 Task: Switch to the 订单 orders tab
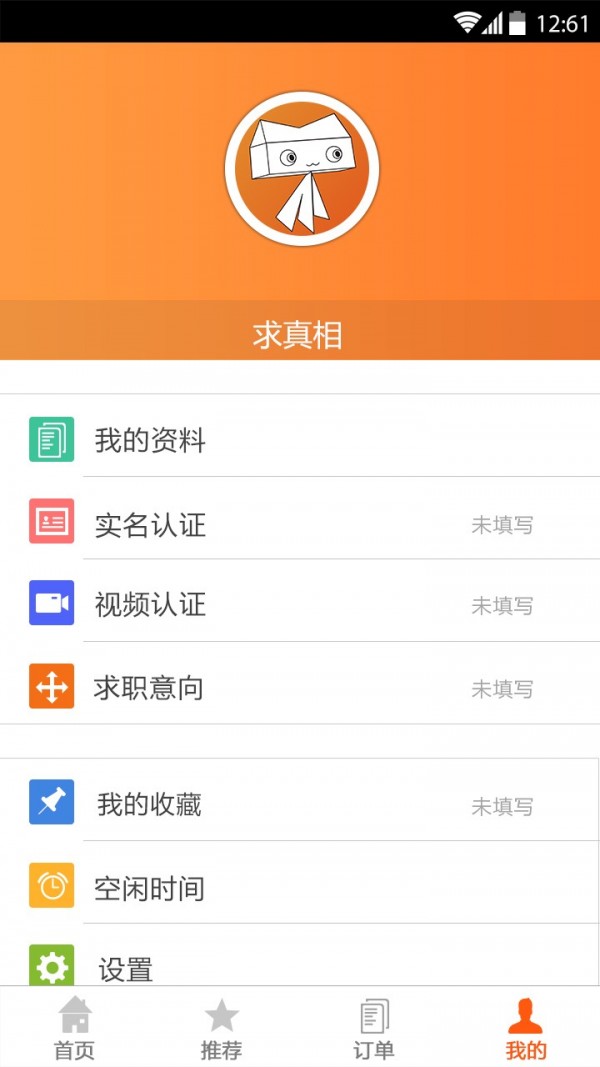point(374,1028)
